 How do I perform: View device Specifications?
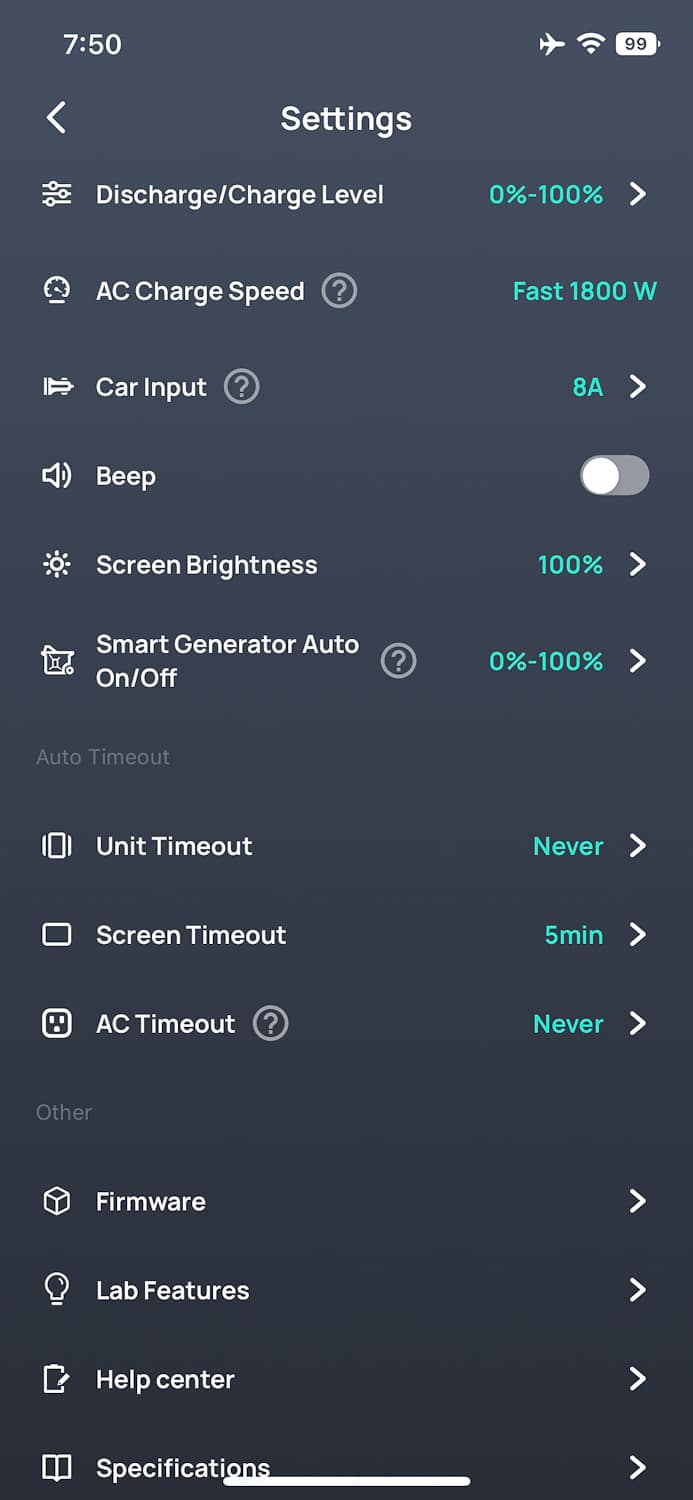346,1467
